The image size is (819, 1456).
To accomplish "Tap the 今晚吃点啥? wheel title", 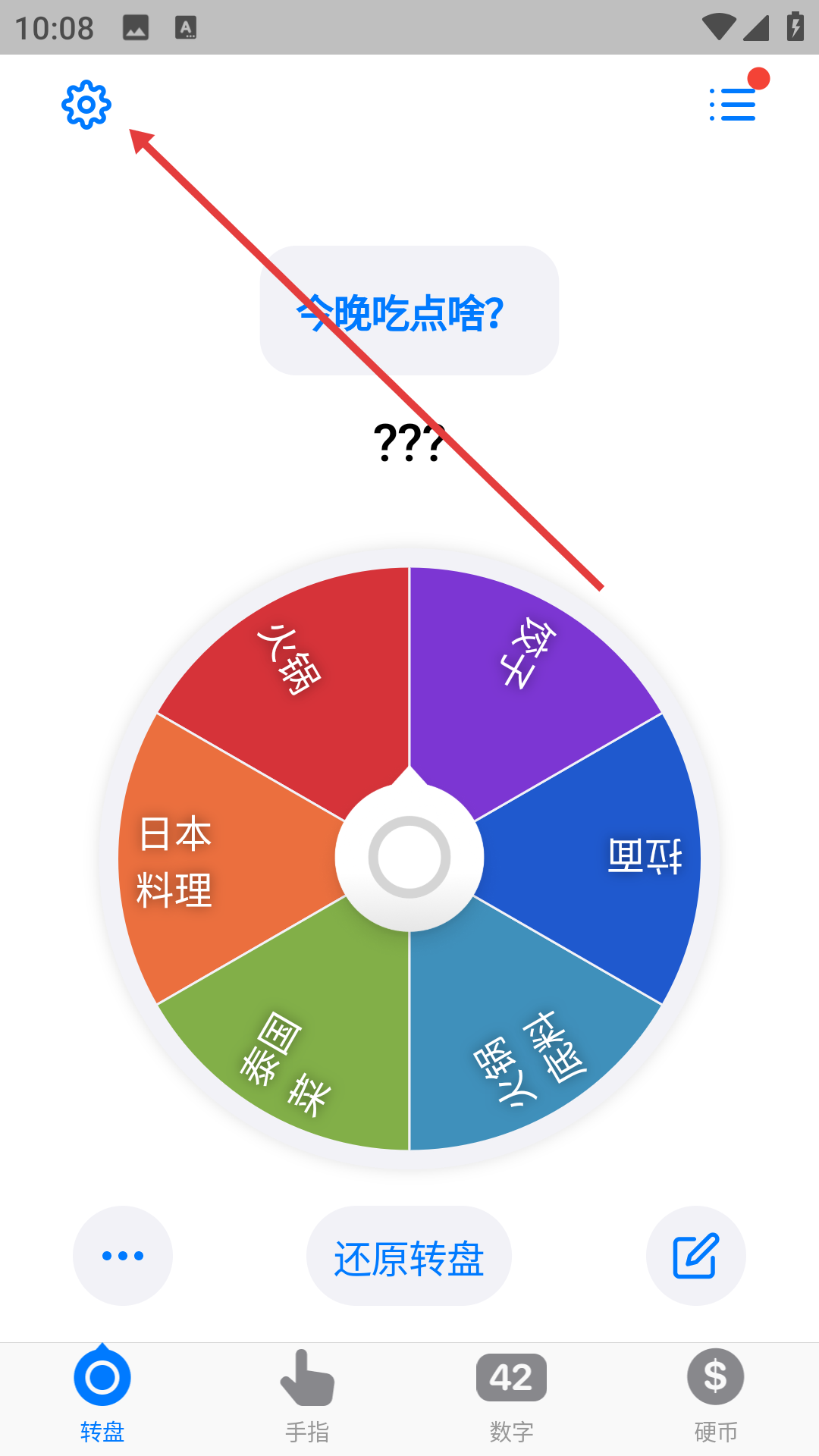I will tap(409, 311).
